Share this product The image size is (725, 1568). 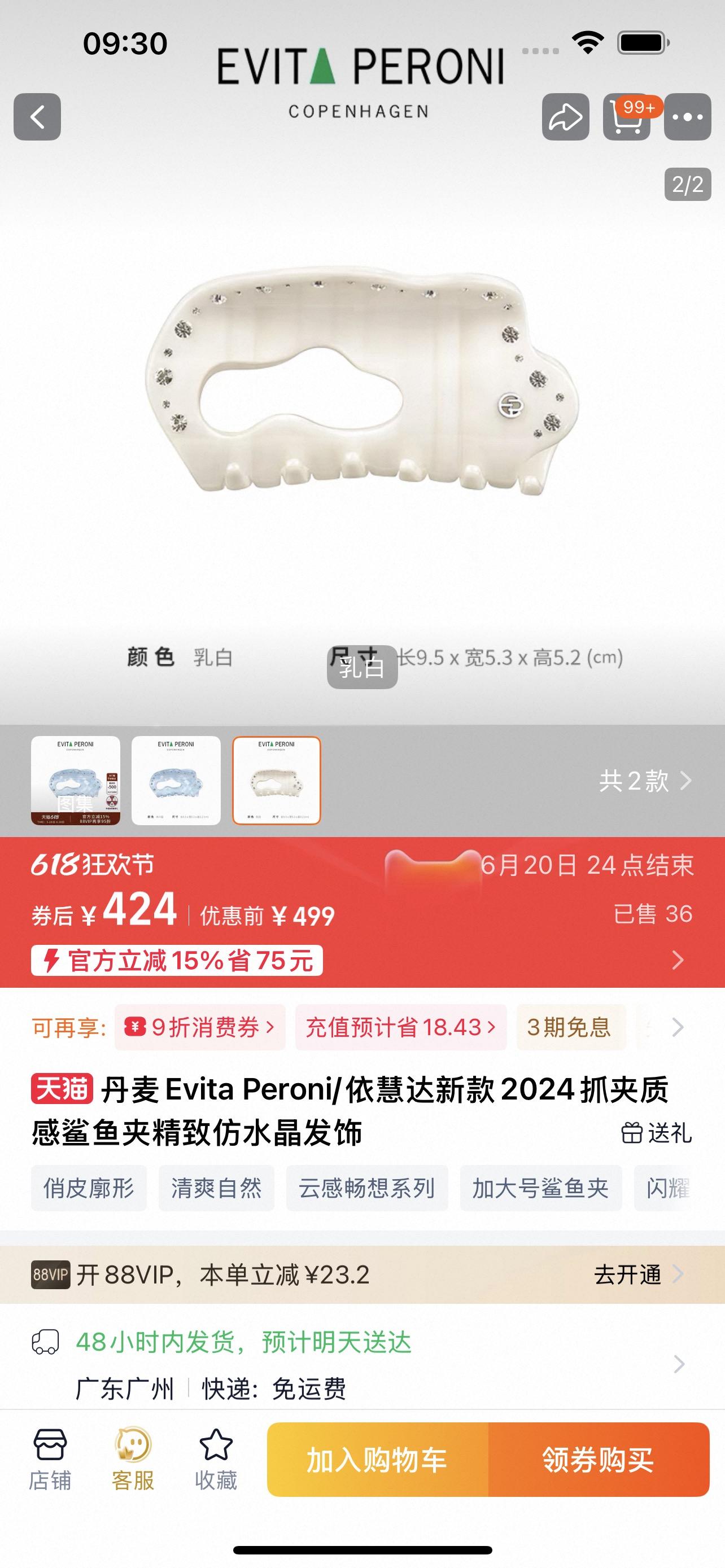[565, 117]
